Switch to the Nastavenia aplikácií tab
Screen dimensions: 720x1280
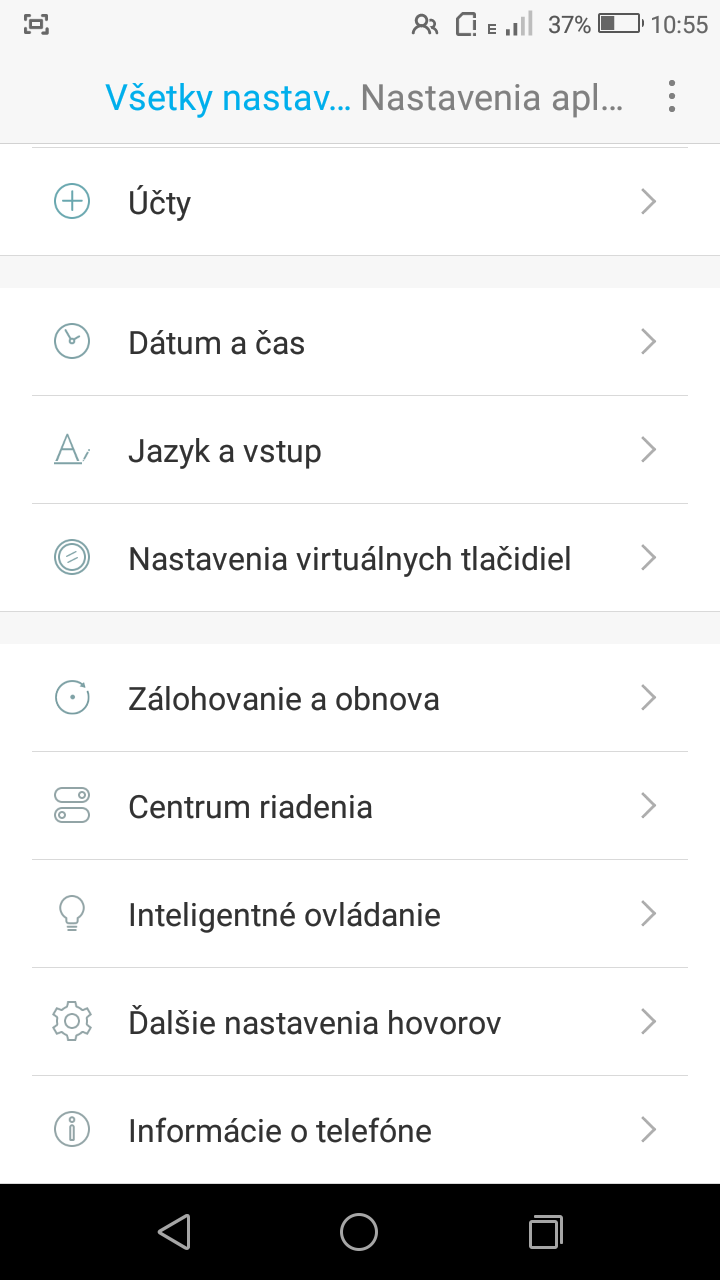click(492, 98)
